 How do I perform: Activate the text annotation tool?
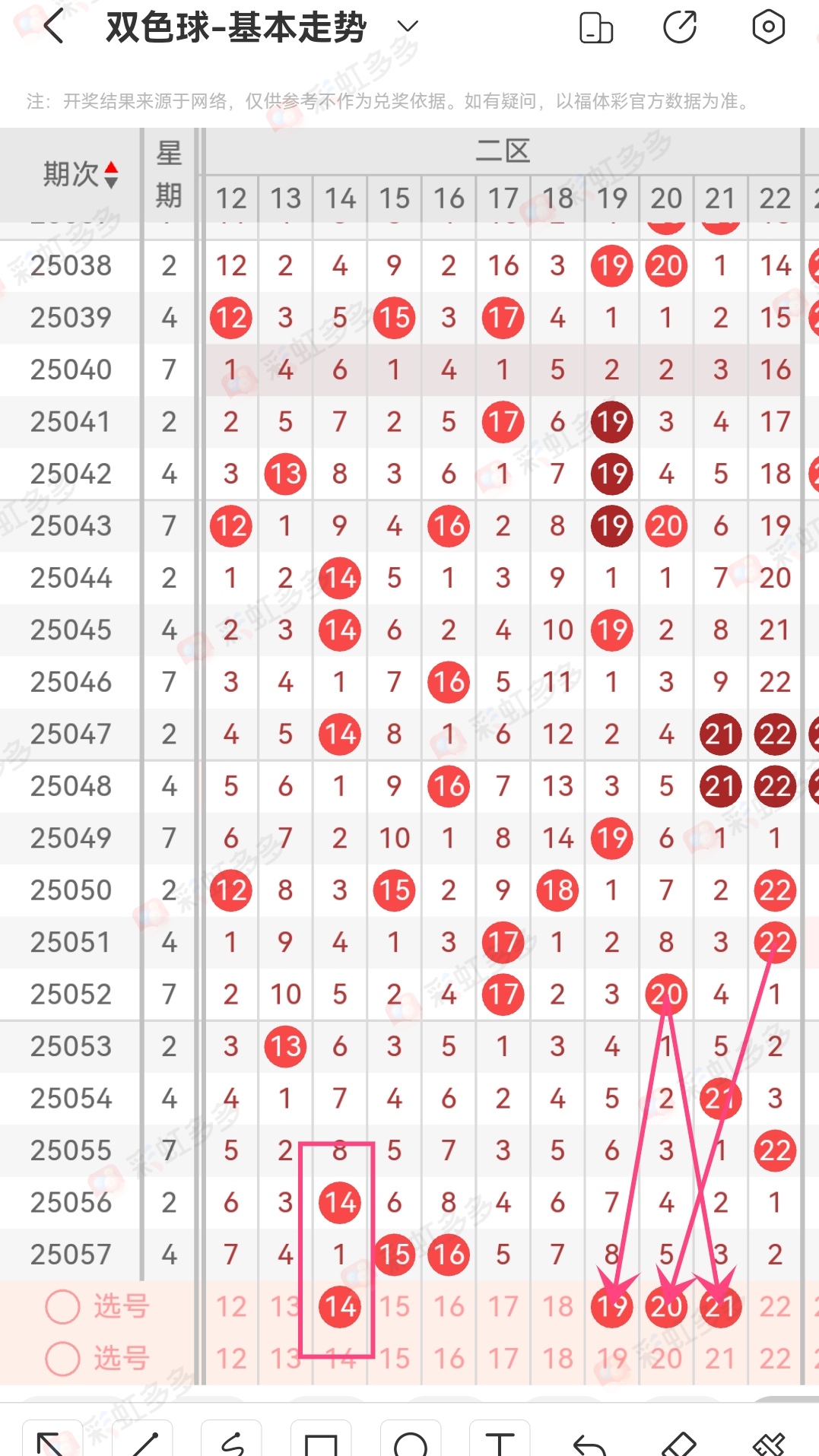(500, 1441)
